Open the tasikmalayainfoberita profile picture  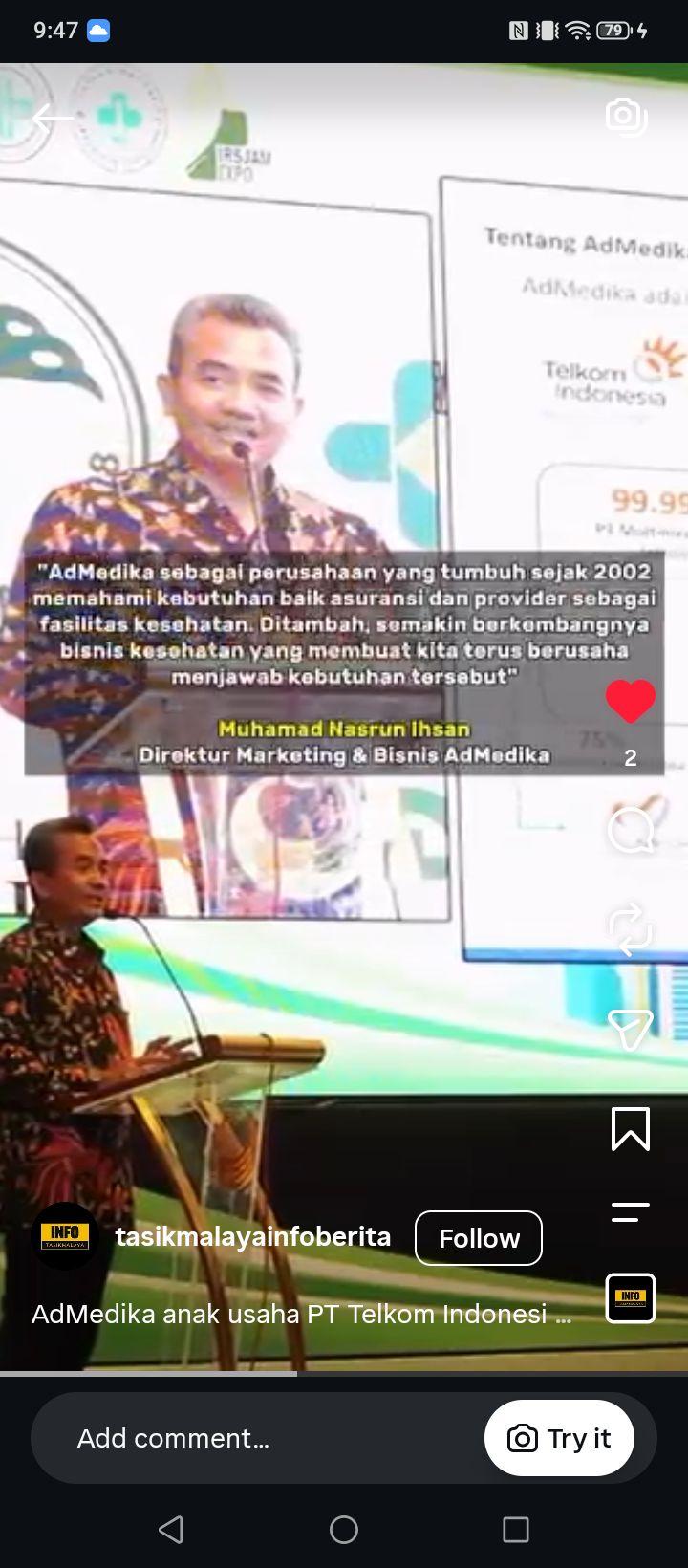[x=65, y=1236]
